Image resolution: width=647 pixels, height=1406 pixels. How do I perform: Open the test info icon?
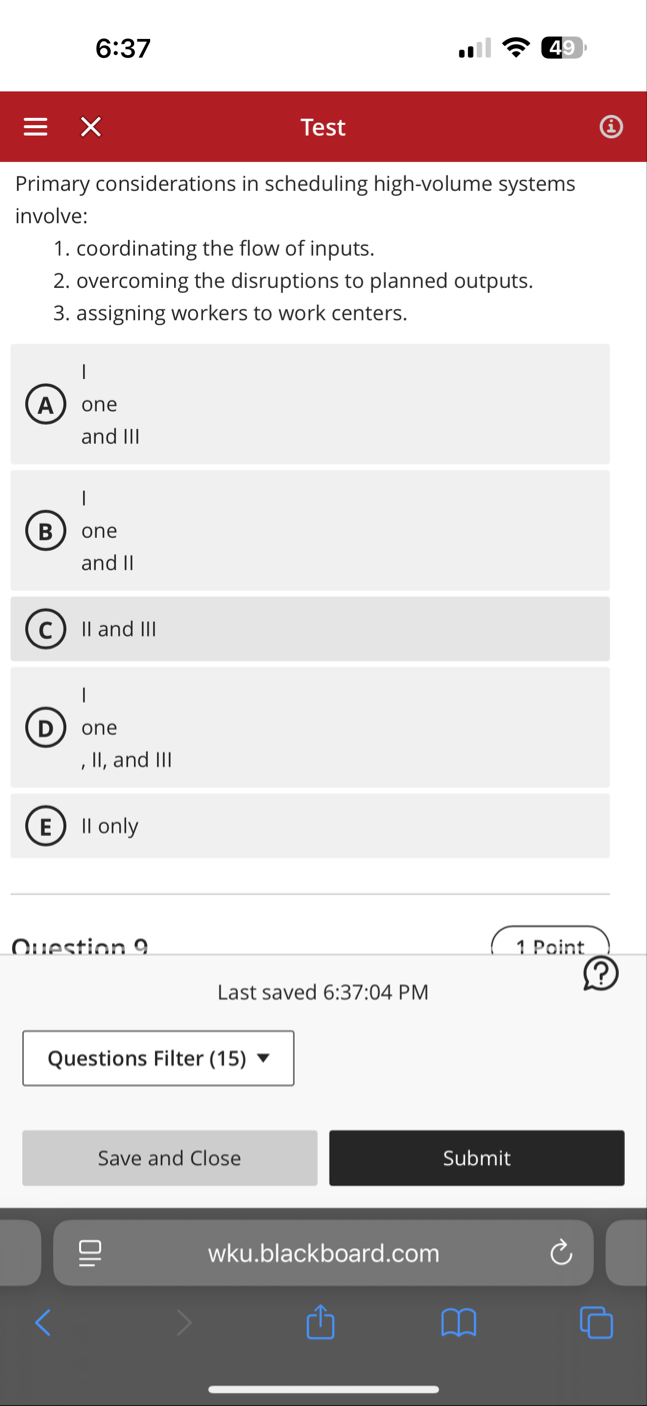pyautogui.click(x=611, y=127)
